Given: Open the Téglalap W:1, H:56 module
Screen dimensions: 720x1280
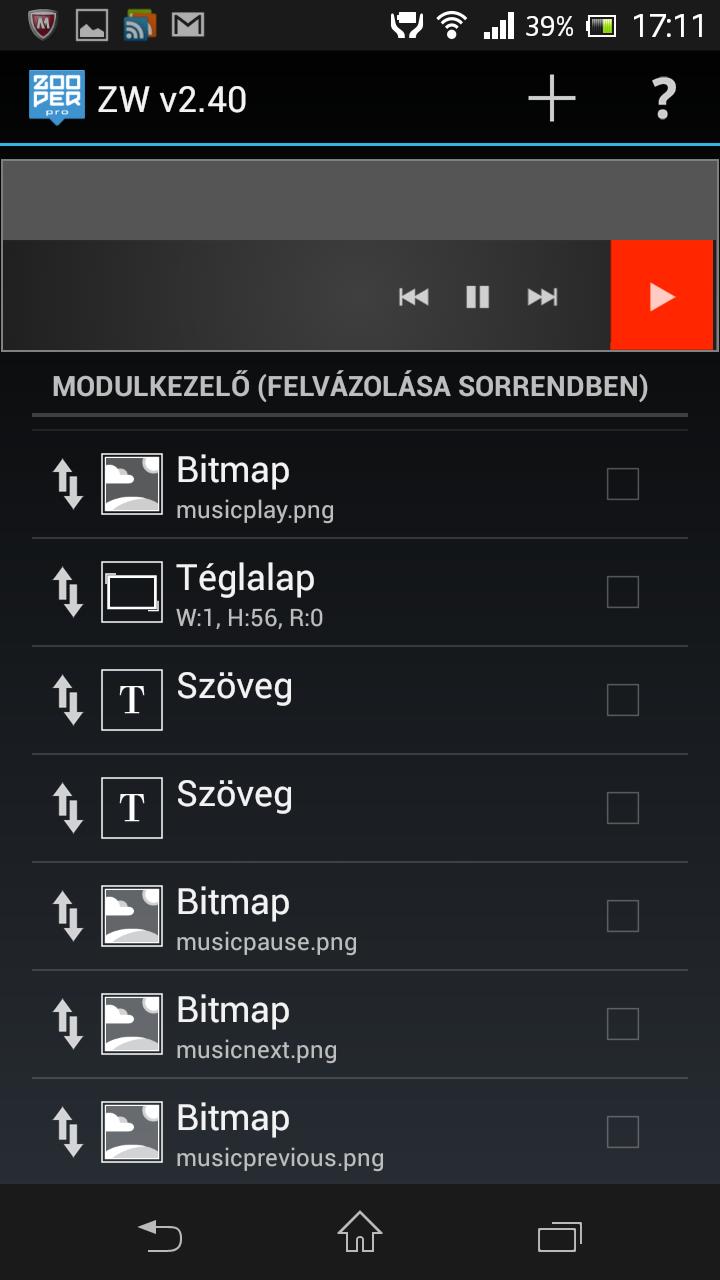Looking at the screenshot, I should tap(360, 592).
